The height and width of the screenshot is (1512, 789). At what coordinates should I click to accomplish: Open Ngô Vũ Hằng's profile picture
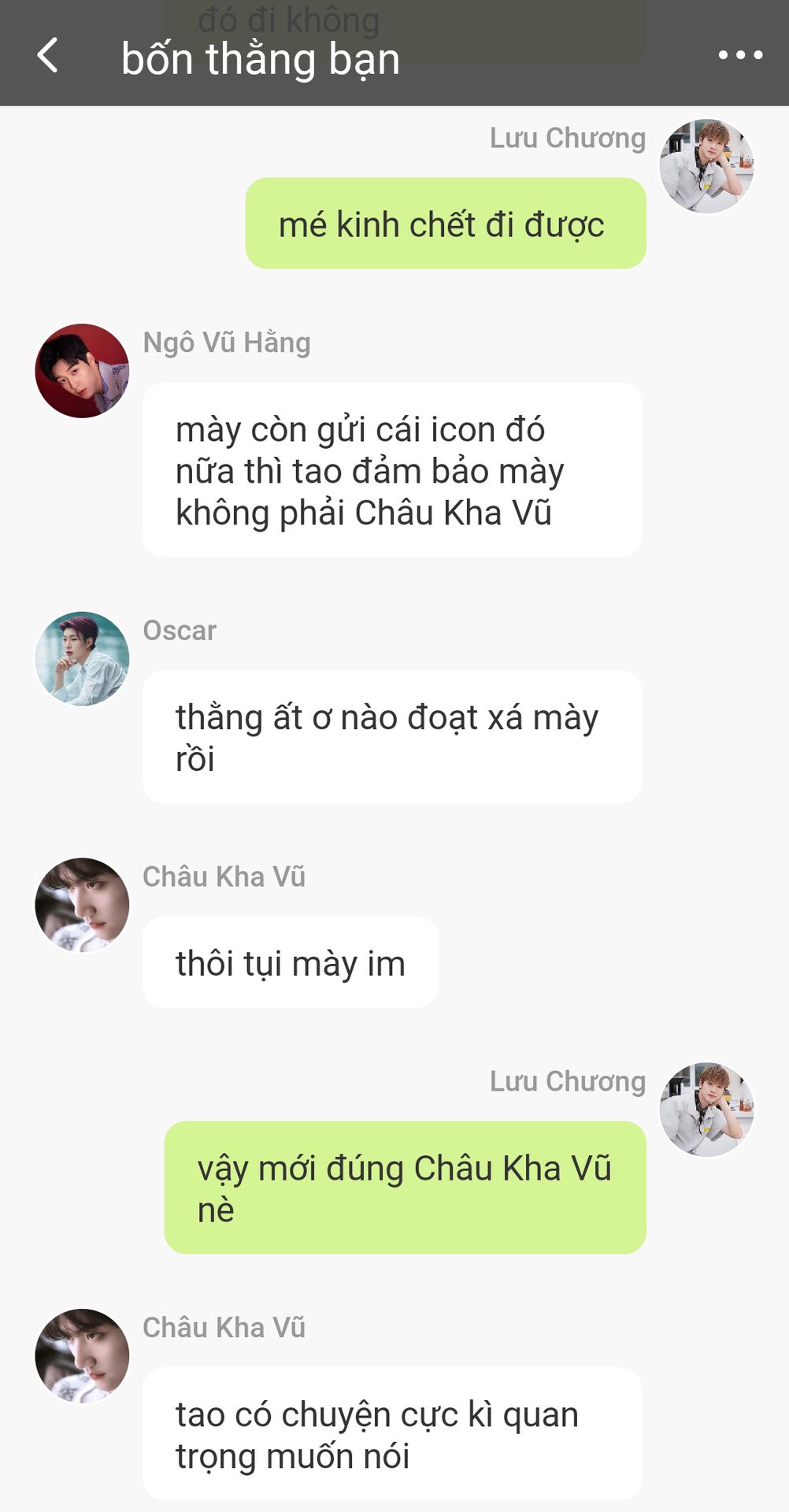click(82, 371)
